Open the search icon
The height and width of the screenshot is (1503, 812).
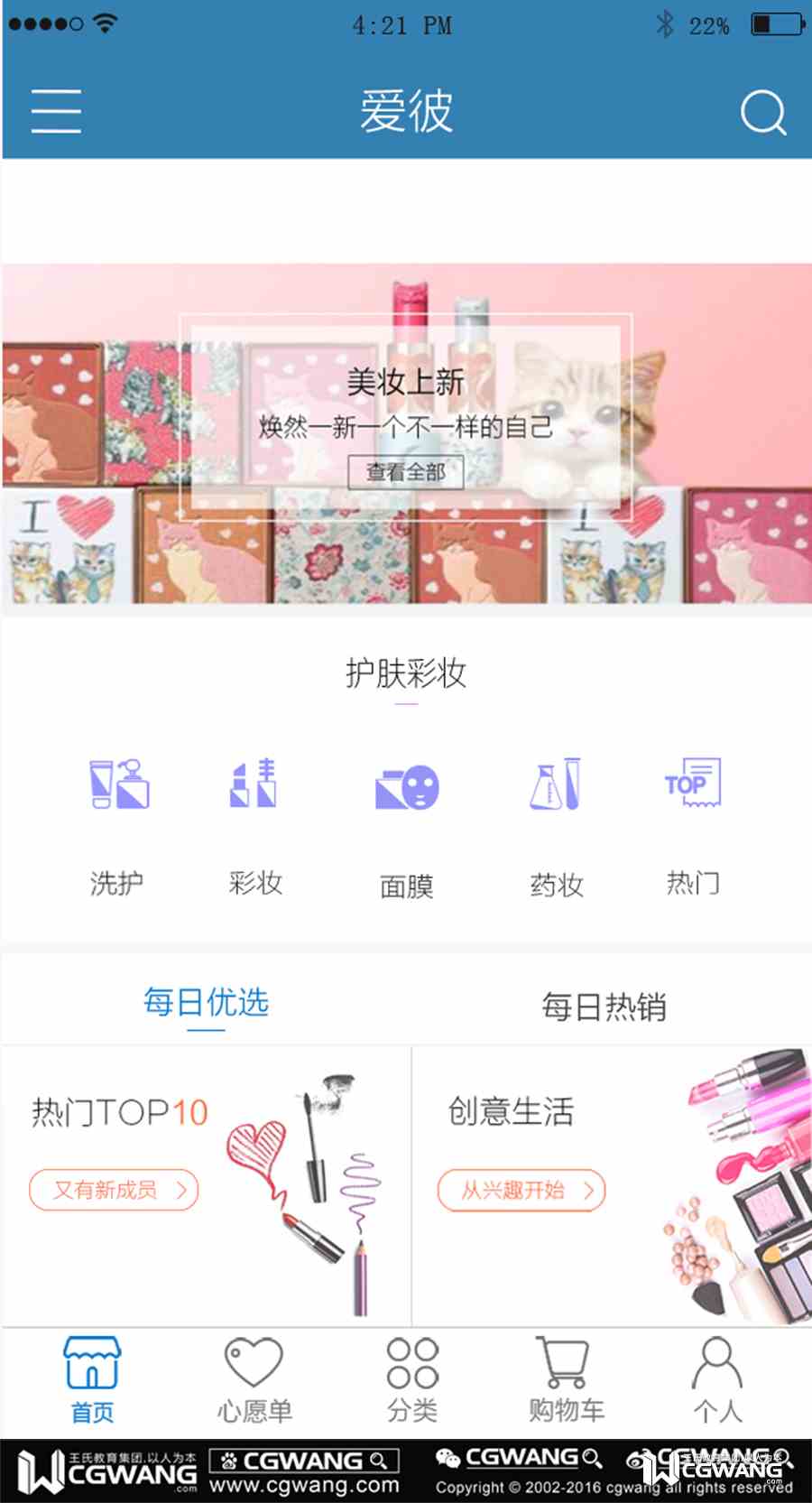tap(763, 112)
